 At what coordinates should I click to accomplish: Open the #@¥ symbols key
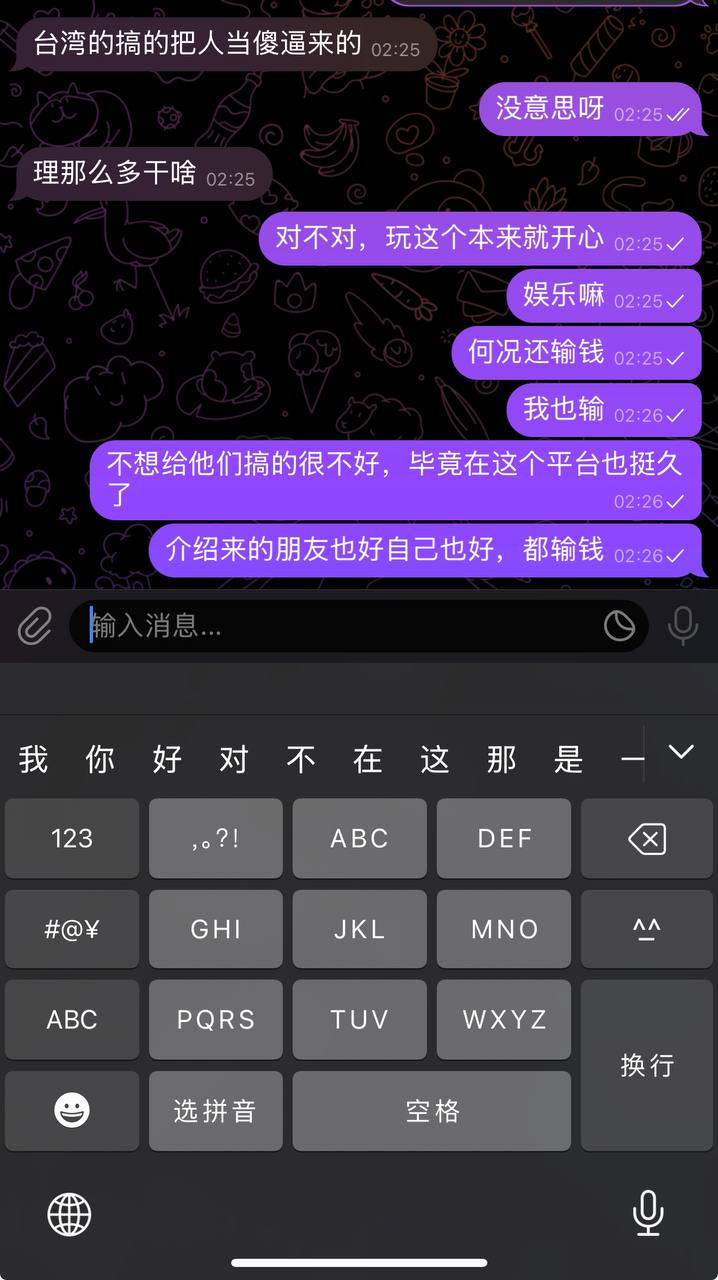click(x=72, y=929)
